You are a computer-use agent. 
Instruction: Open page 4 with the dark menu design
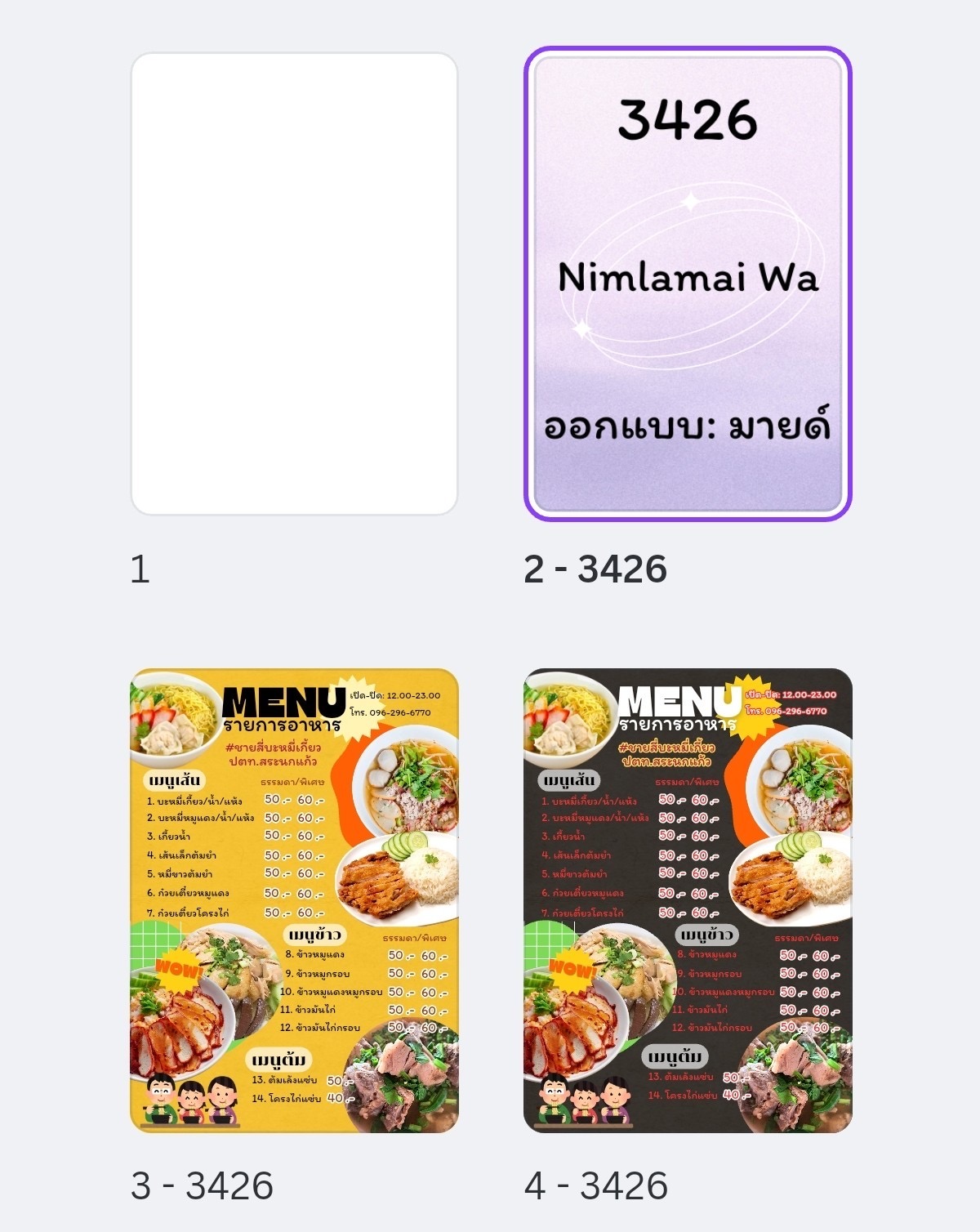(x=687, y=900)
